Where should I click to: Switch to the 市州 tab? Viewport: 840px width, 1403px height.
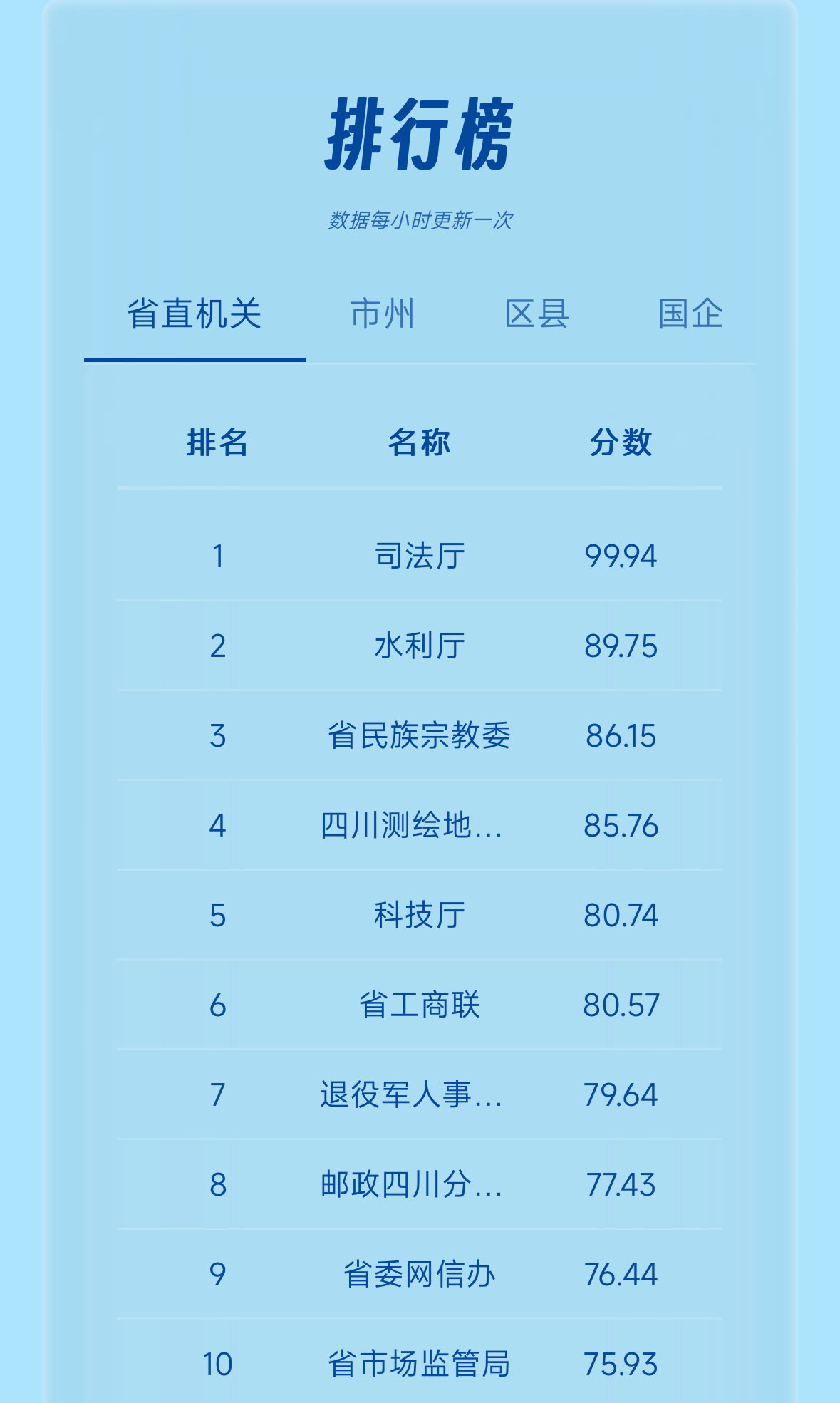click(383, 314)
